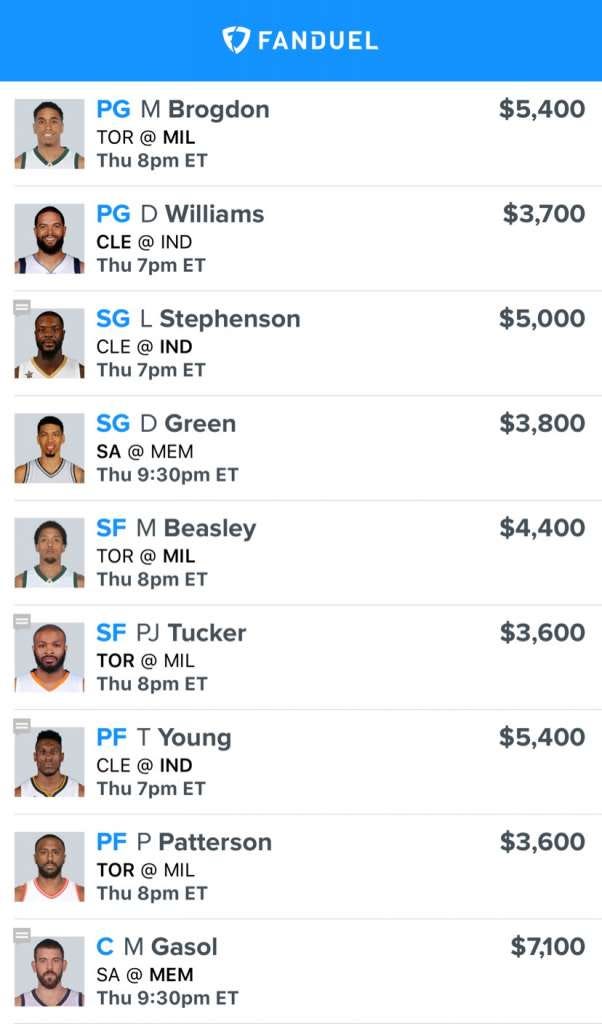Open M Brogdon's player row

[x=300, y=134]
